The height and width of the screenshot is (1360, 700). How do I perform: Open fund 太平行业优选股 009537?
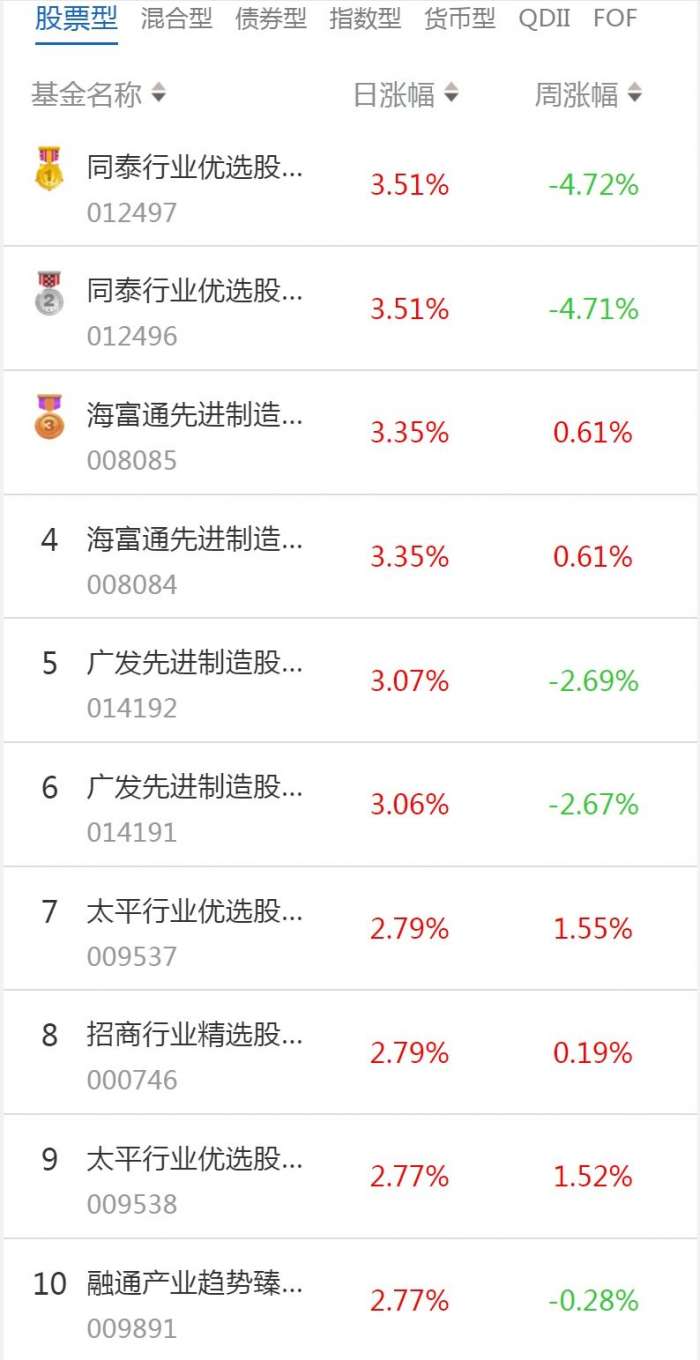point(350,928)
